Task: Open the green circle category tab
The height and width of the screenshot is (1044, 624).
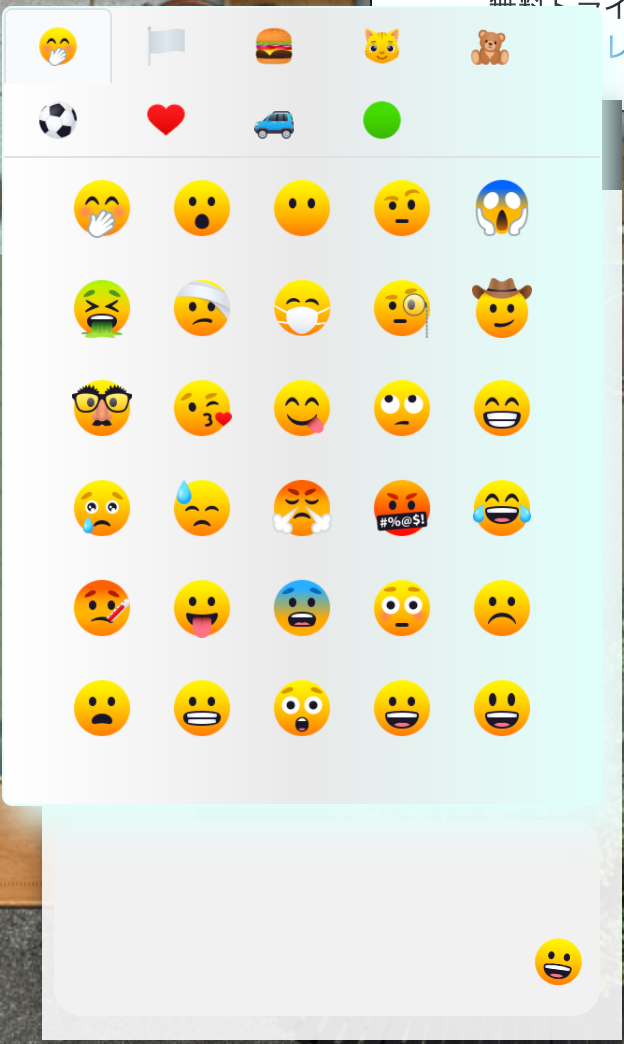Action: pyautogui.click(x=381, y=120)
